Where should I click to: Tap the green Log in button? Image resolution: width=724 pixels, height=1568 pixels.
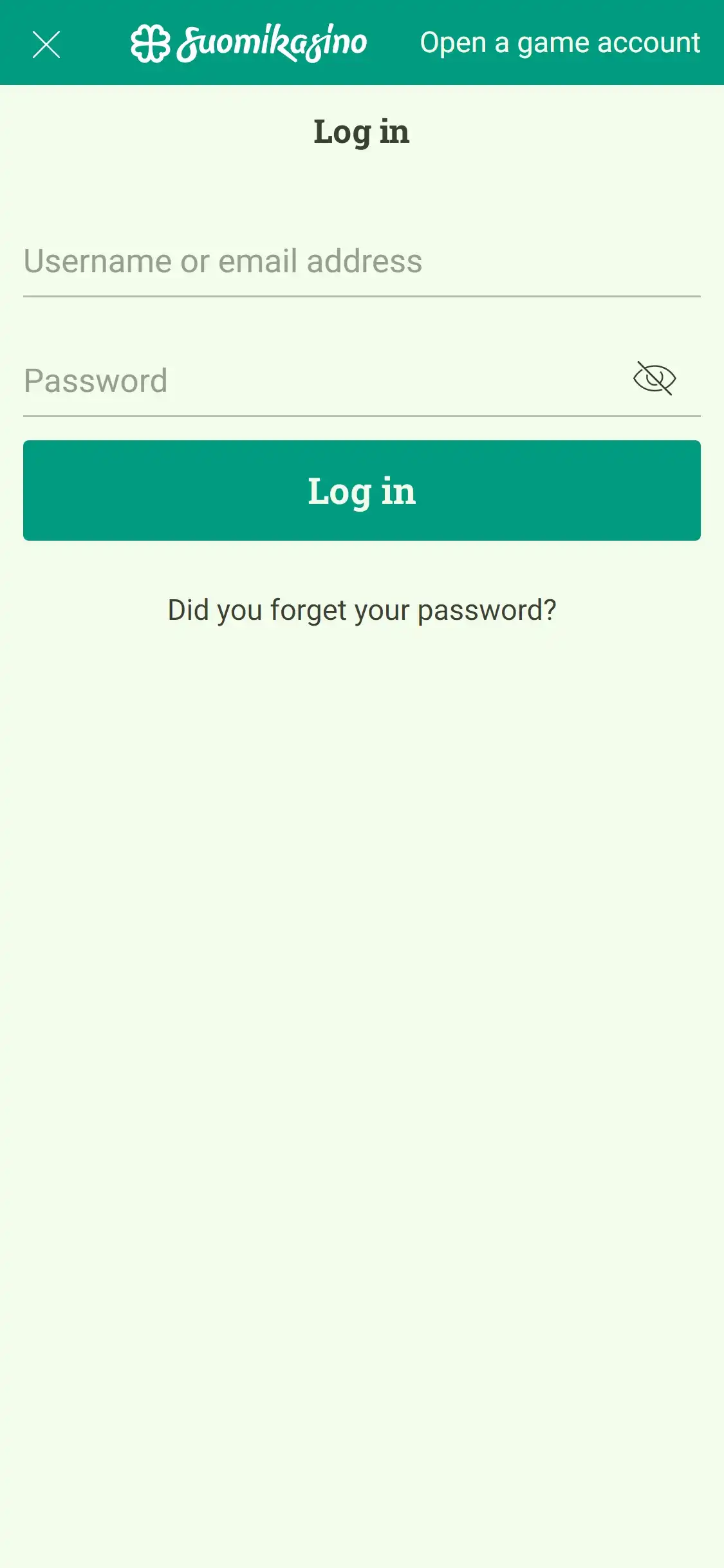tap(362, 490)
